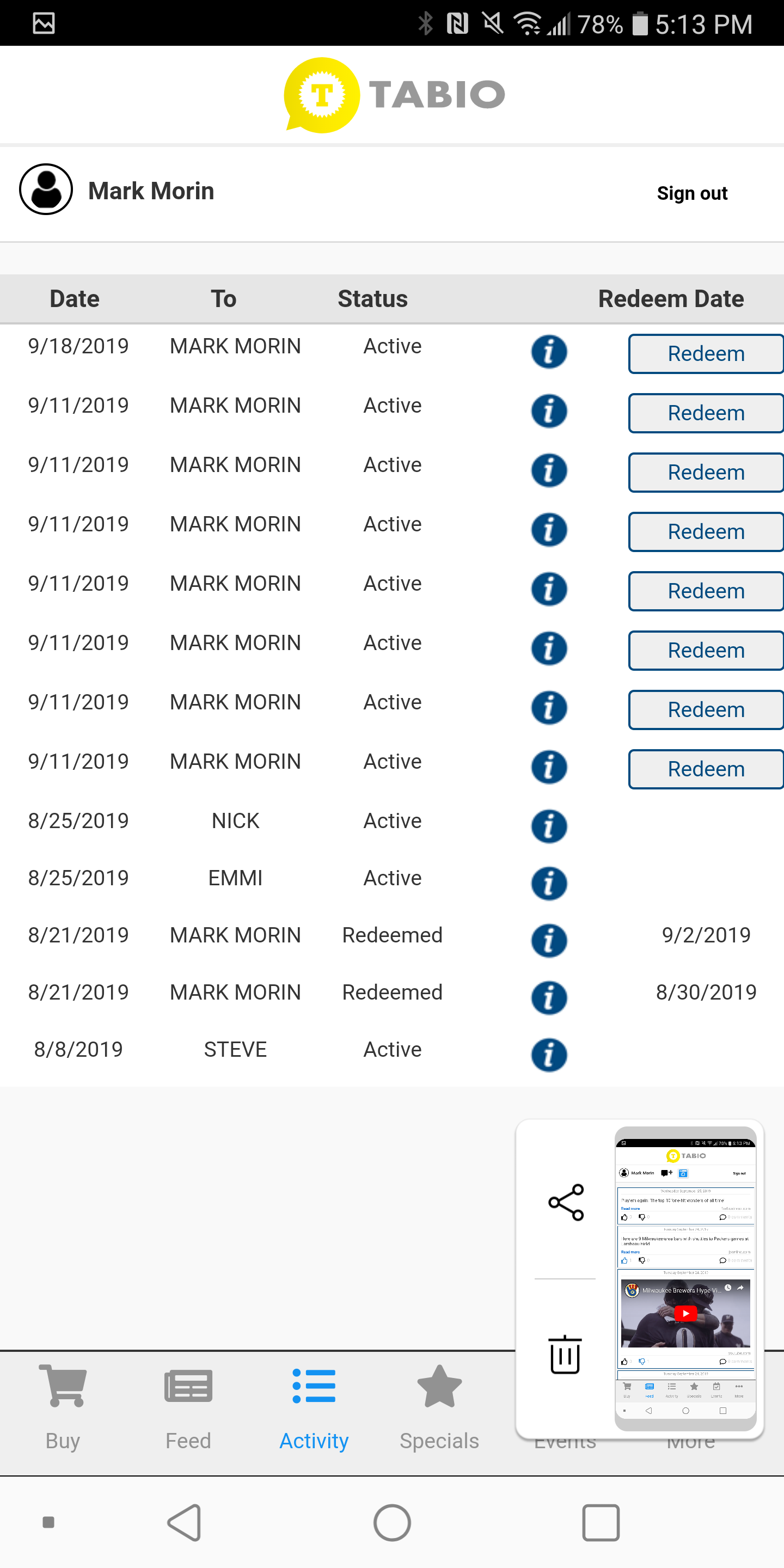View info for tab redeemed 8/30/2019
784x1568 pixels.
(548, 999)
